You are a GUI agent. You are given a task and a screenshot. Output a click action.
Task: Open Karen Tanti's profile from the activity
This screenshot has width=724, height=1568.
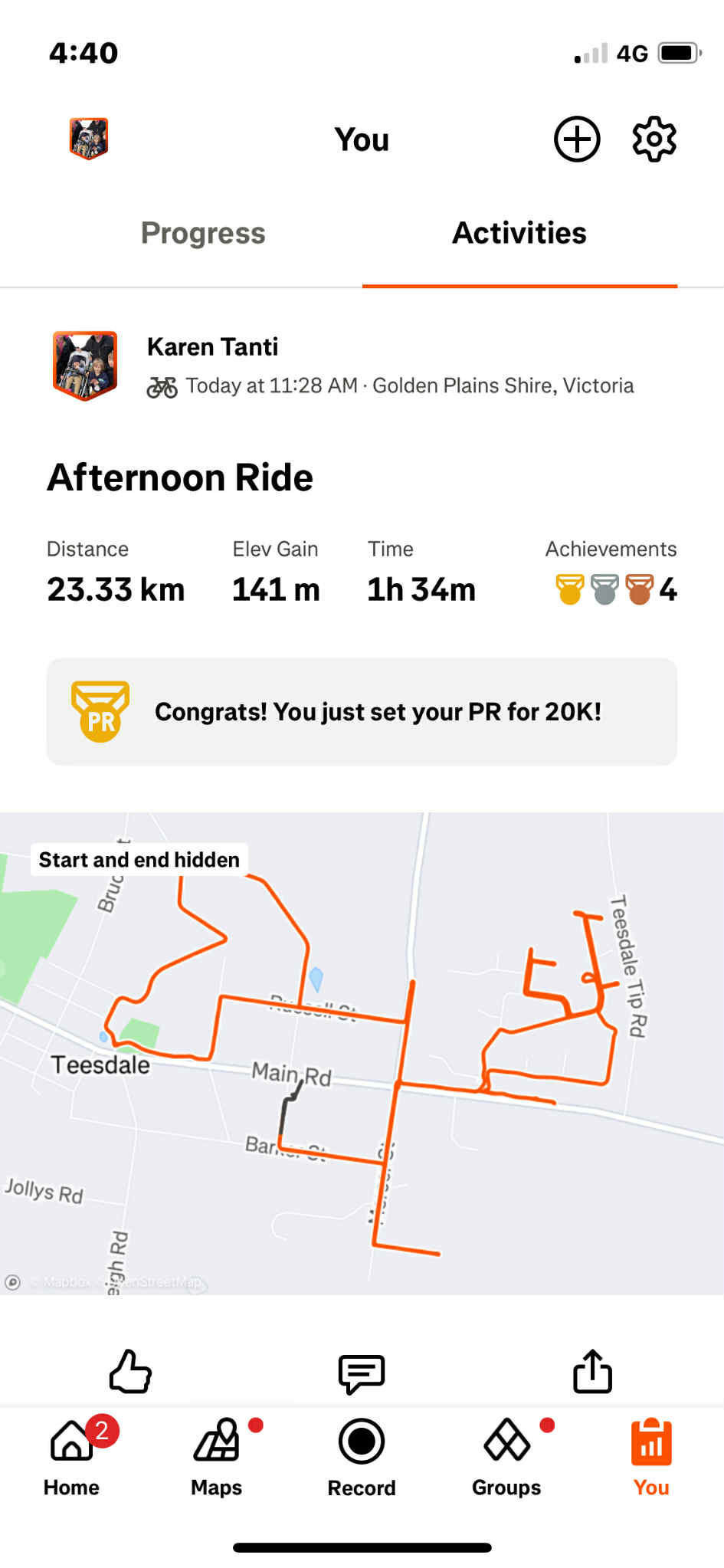click(x=212, y=347)
